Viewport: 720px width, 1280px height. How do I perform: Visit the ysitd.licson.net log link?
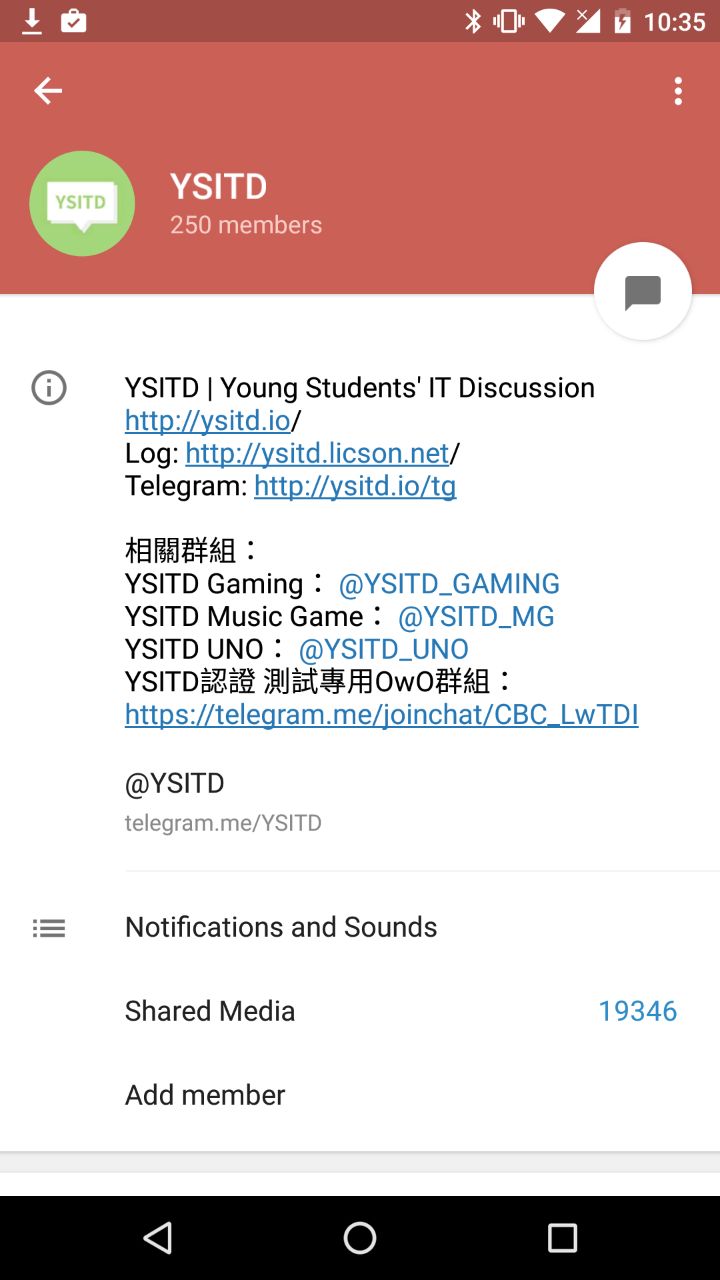click(x=317, y=453)
